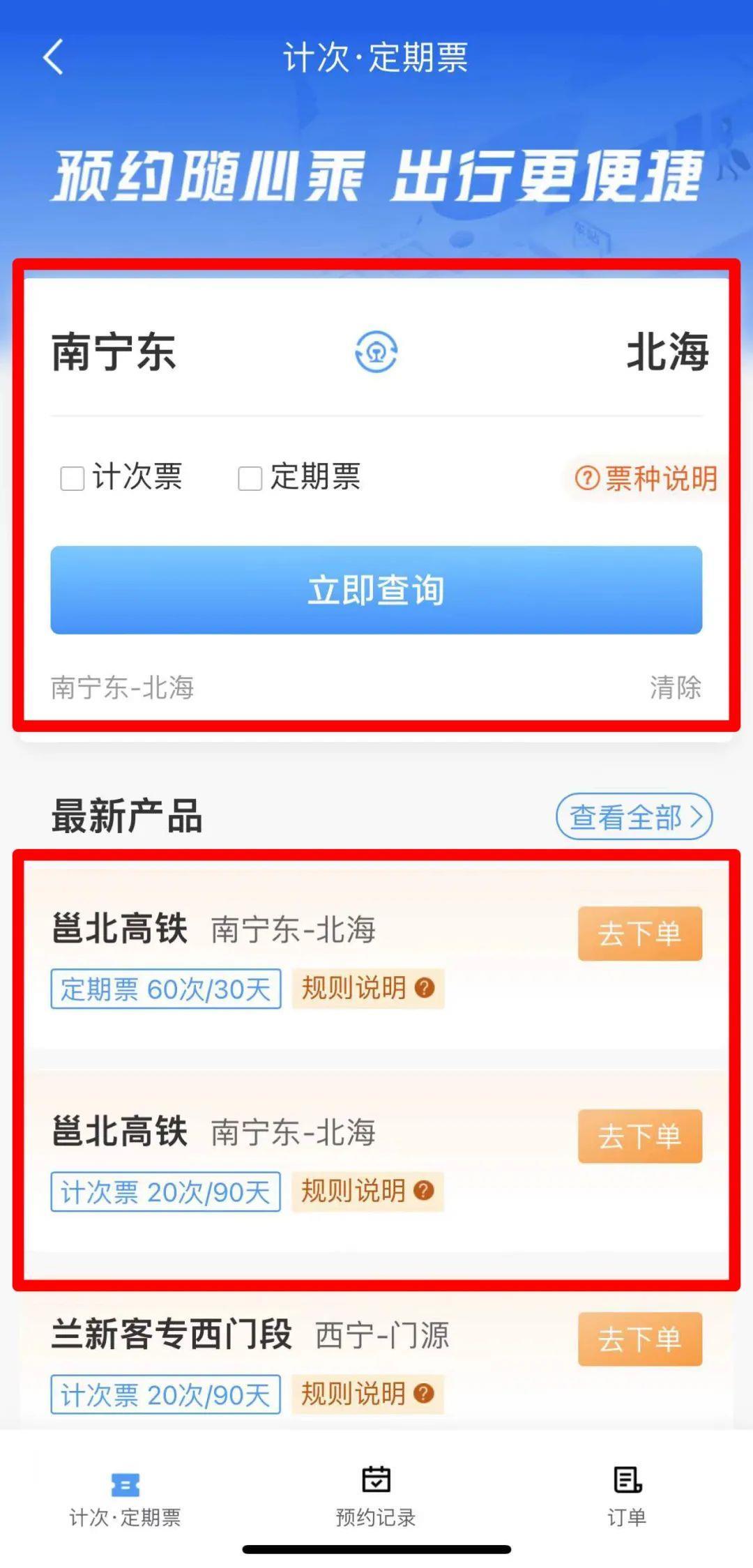This screenshot has height=1568, width=753.
Task: View all products via 查看全部
Action: tap(634, 816)
